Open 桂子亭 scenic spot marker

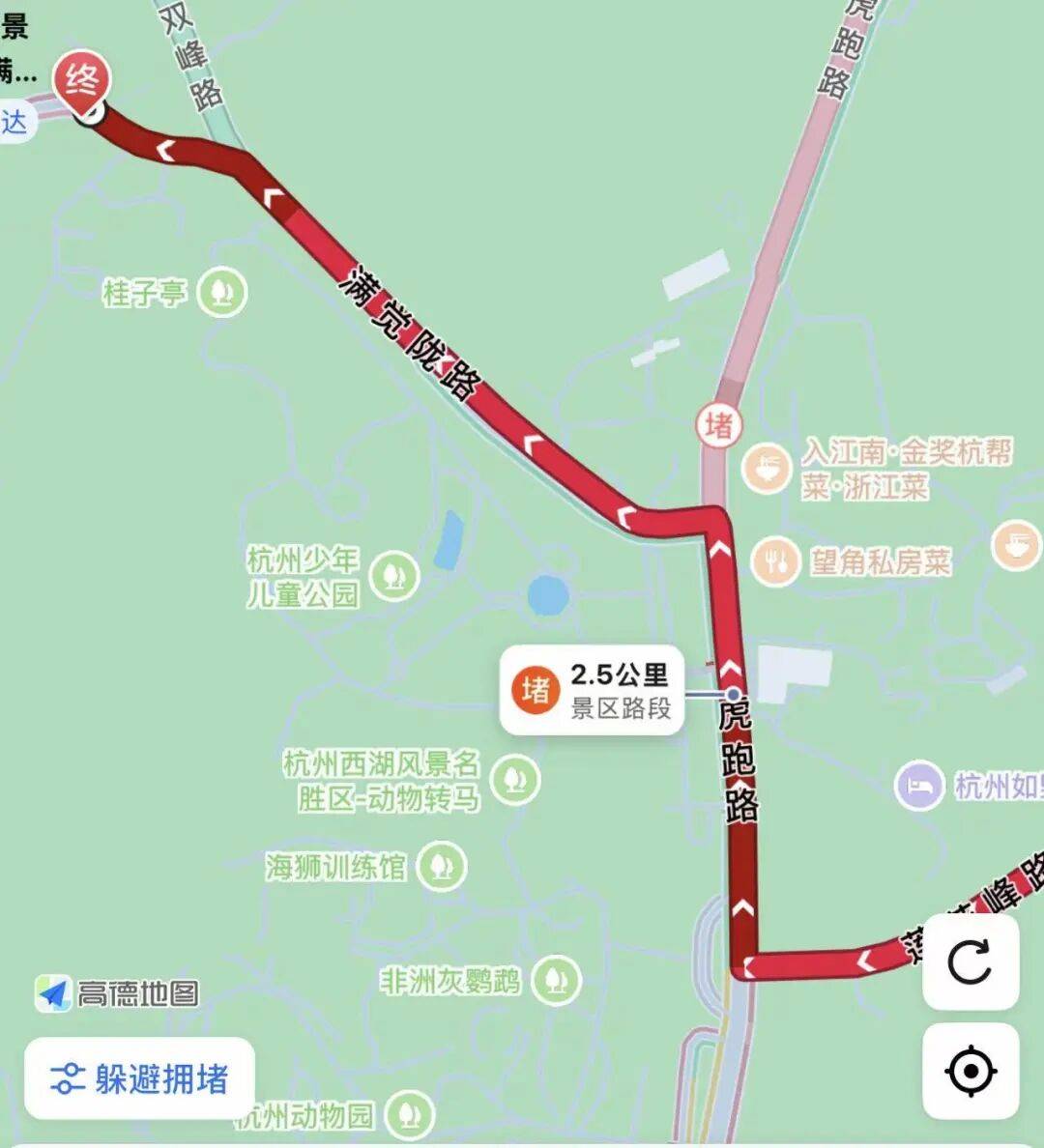pos(221,292)
